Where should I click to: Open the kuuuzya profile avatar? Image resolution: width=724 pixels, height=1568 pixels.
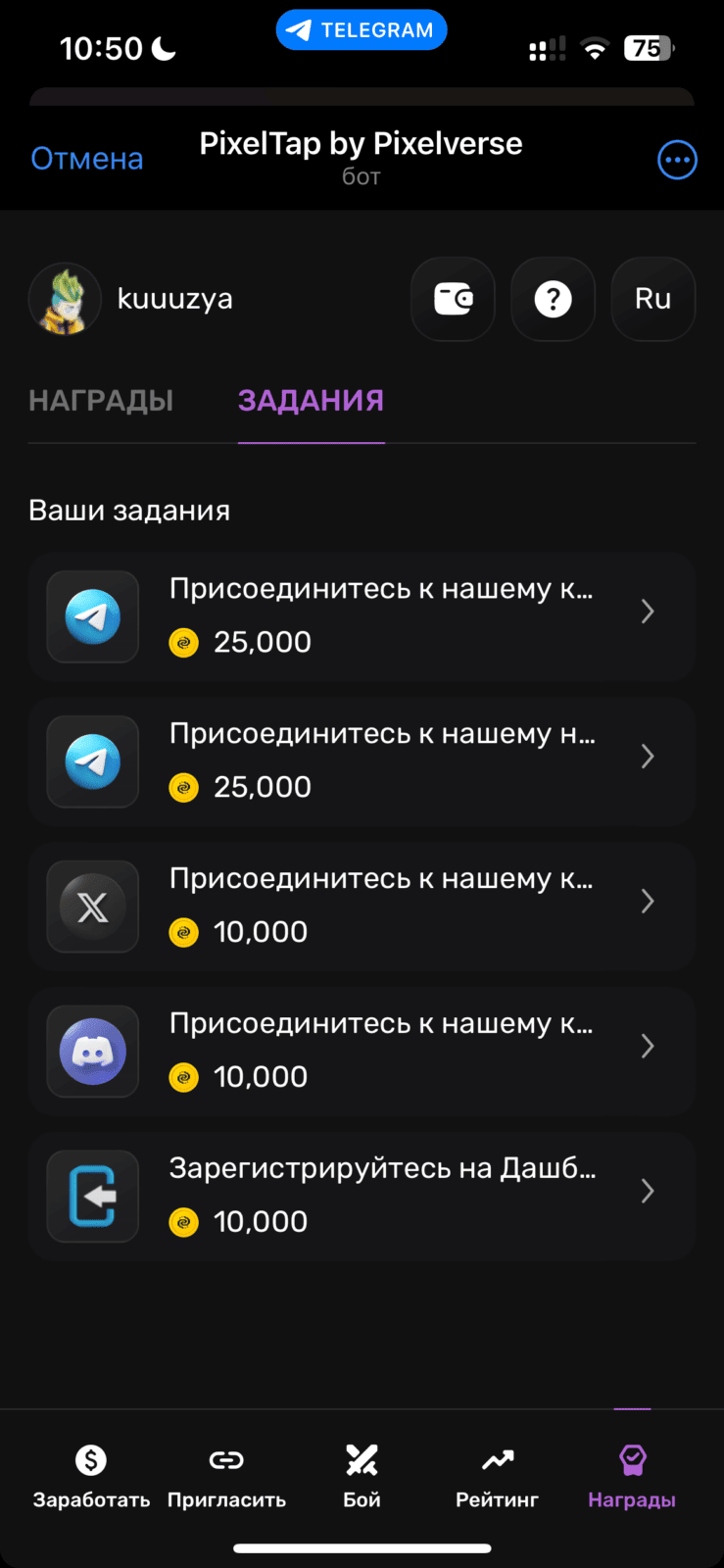click(x=65, y=299)
